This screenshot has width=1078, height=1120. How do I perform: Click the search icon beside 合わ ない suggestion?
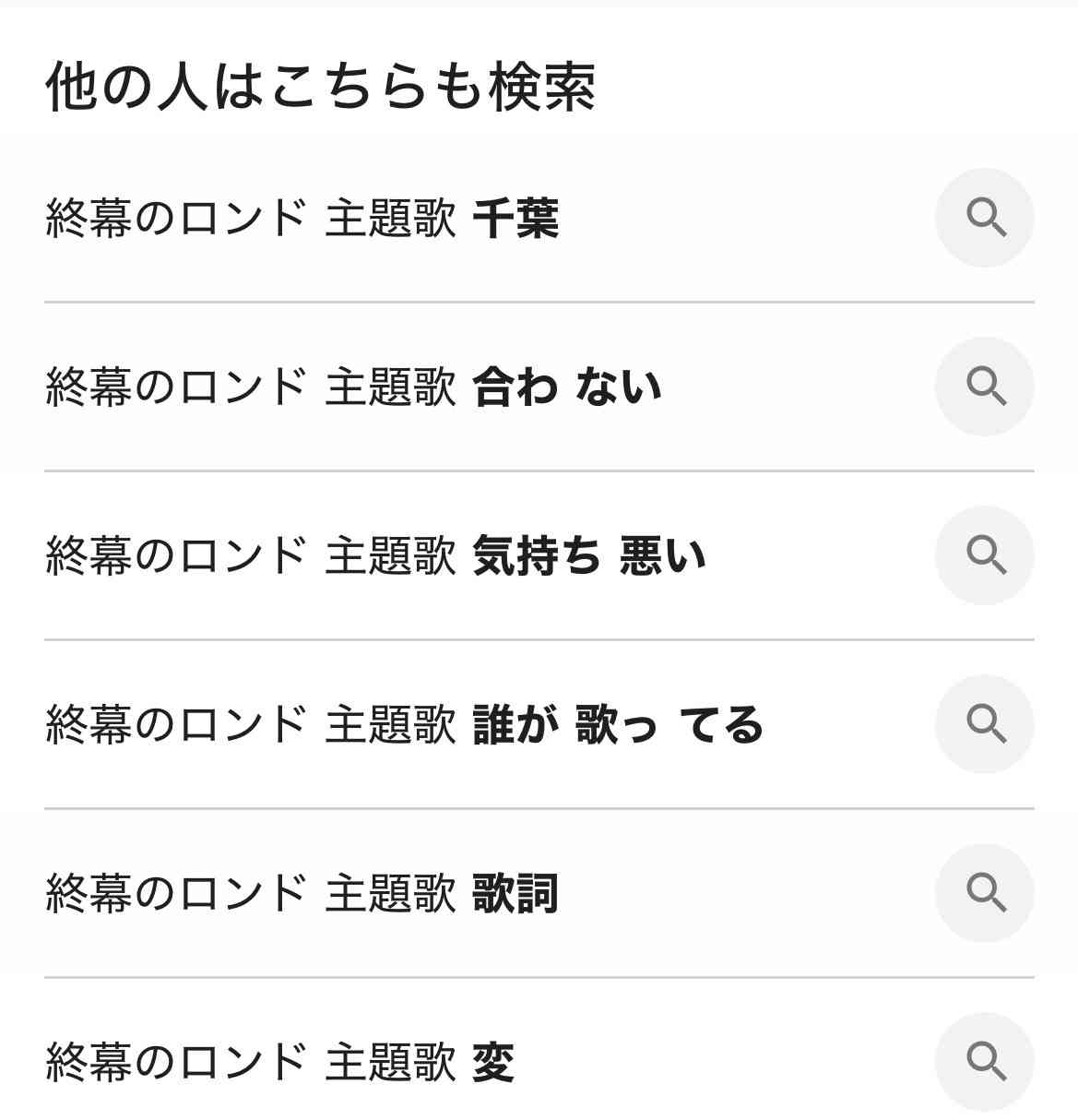[x=985, y=387]
